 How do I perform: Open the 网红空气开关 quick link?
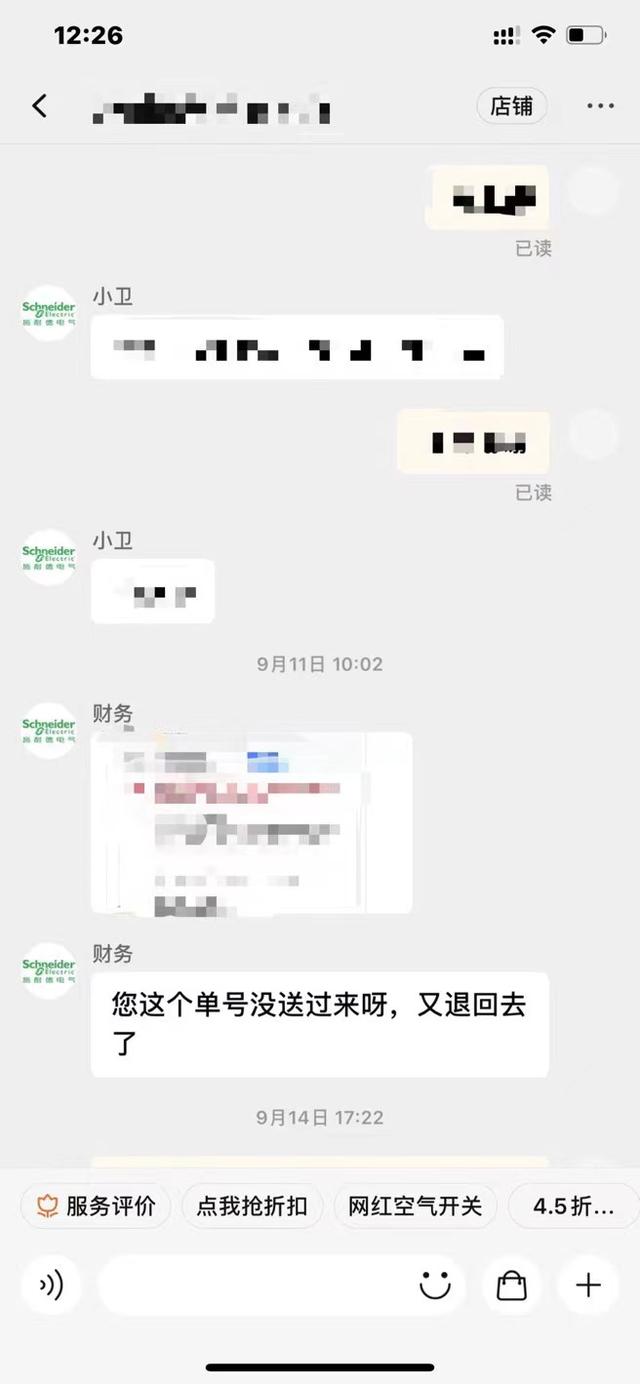coord(414,1206)
